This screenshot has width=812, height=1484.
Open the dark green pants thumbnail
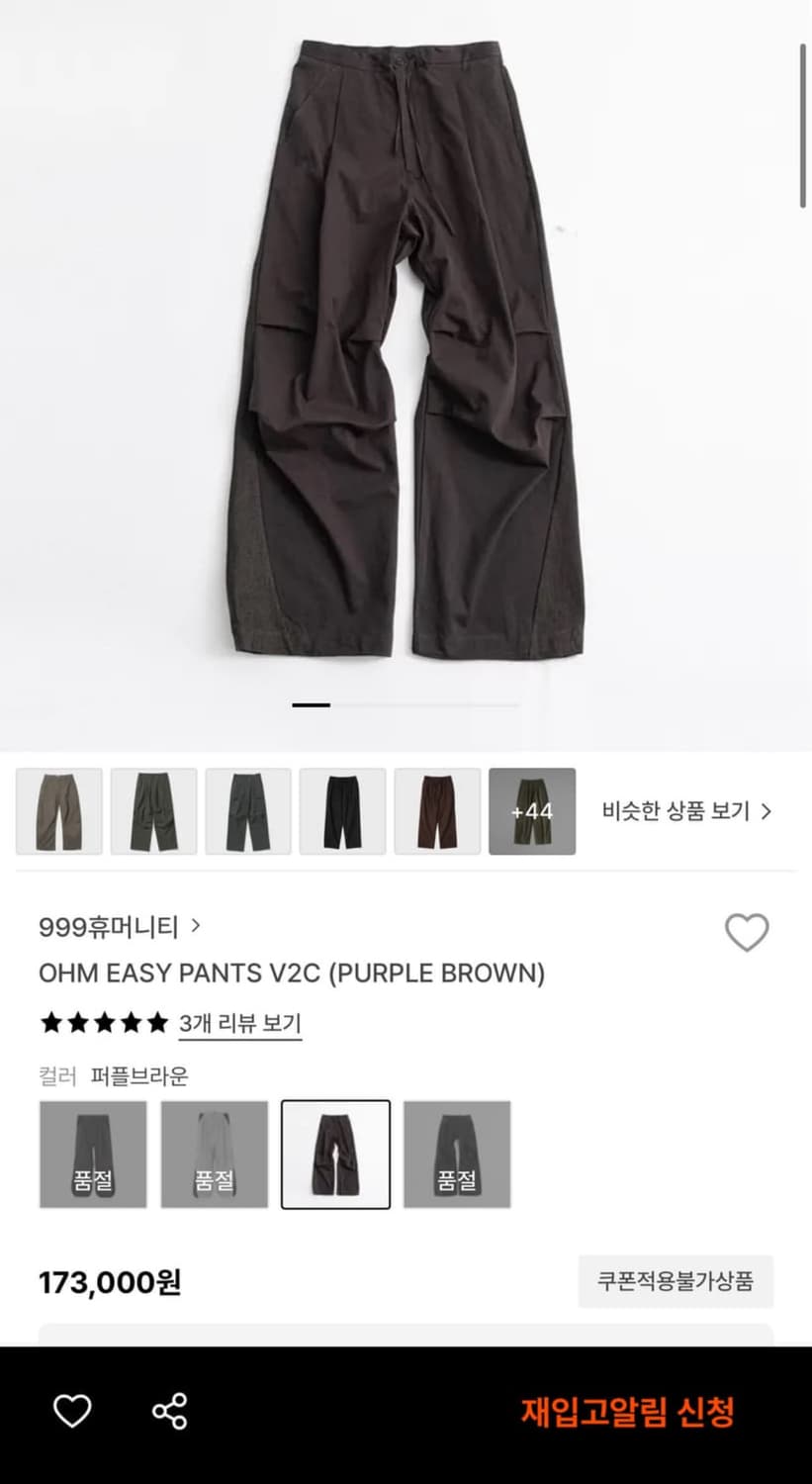click(x=154, y=811)
